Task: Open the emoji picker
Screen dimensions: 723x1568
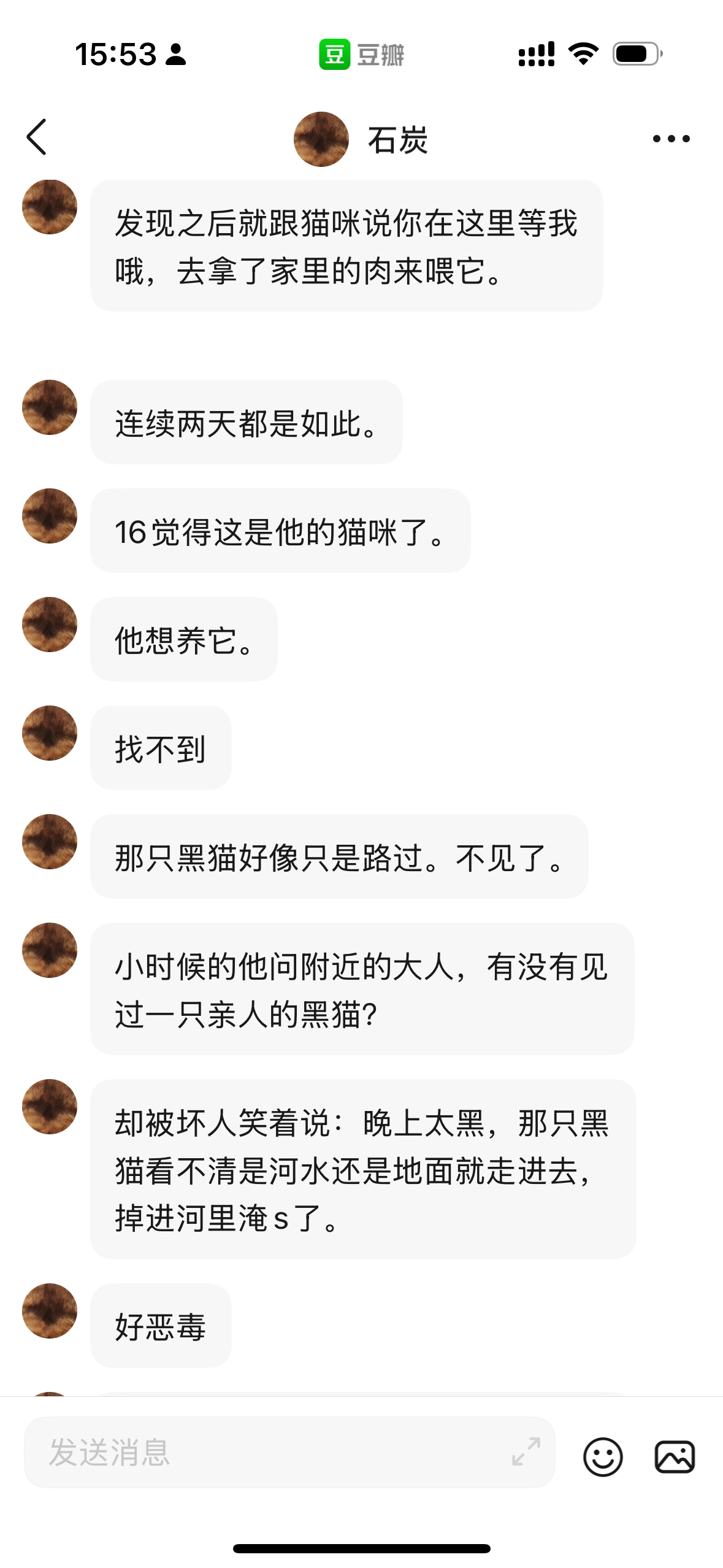Action: 603,1456
